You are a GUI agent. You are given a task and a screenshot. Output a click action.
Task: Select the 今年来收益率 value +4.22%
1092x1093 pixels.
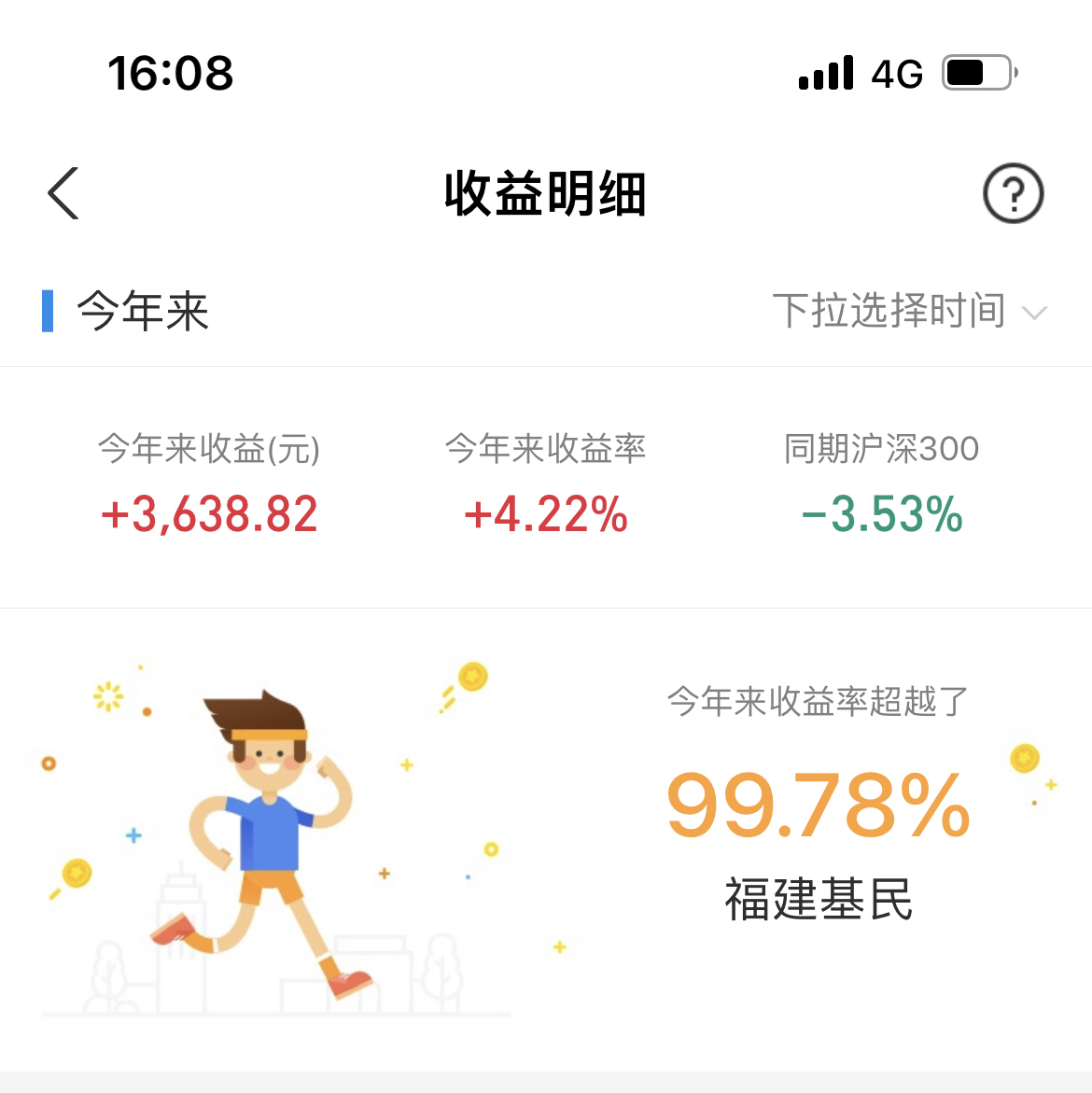click(546, 513)
